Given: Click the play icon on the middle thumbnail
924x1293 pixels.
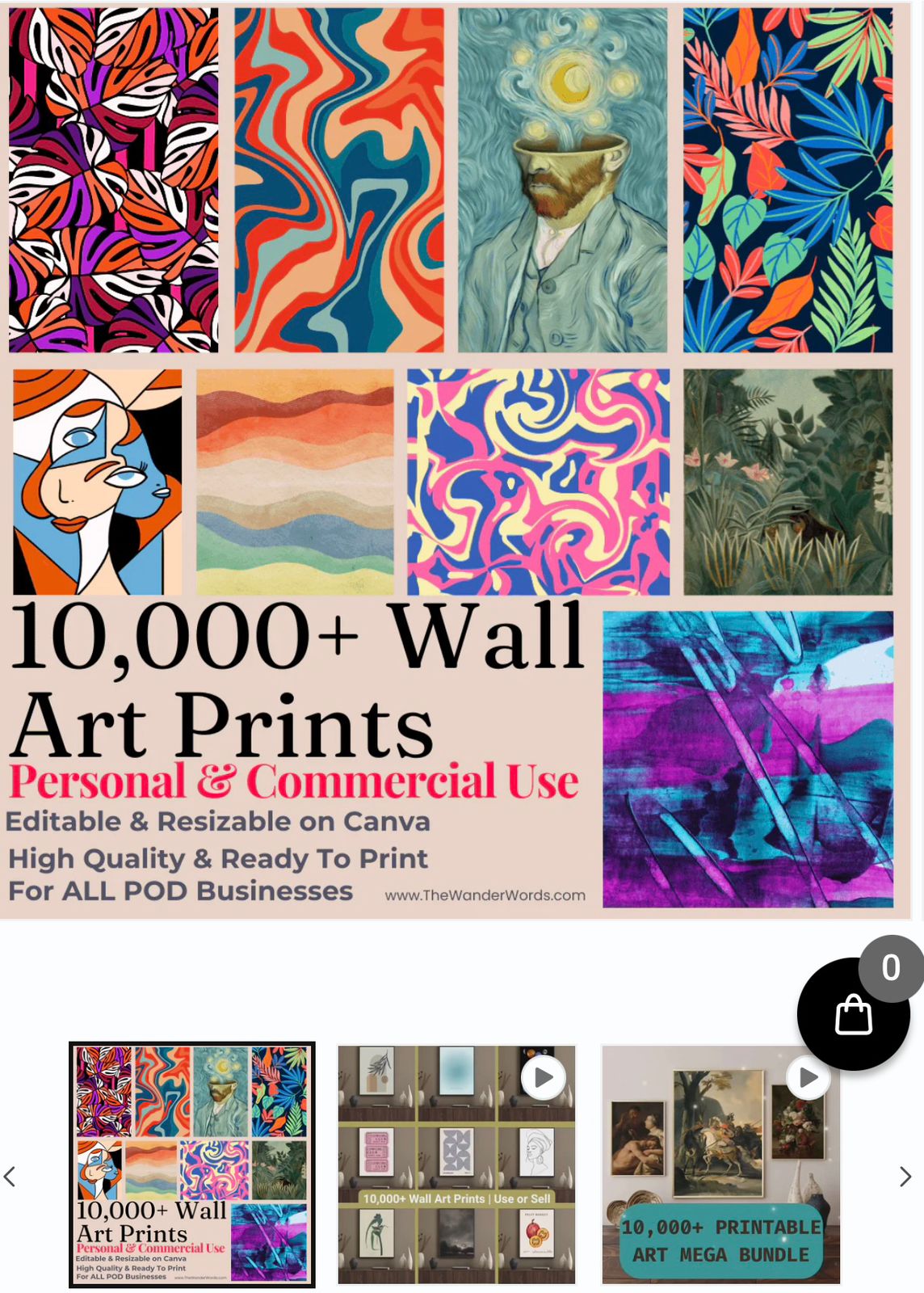Looking at the screenshot, I should point(542,1076).
